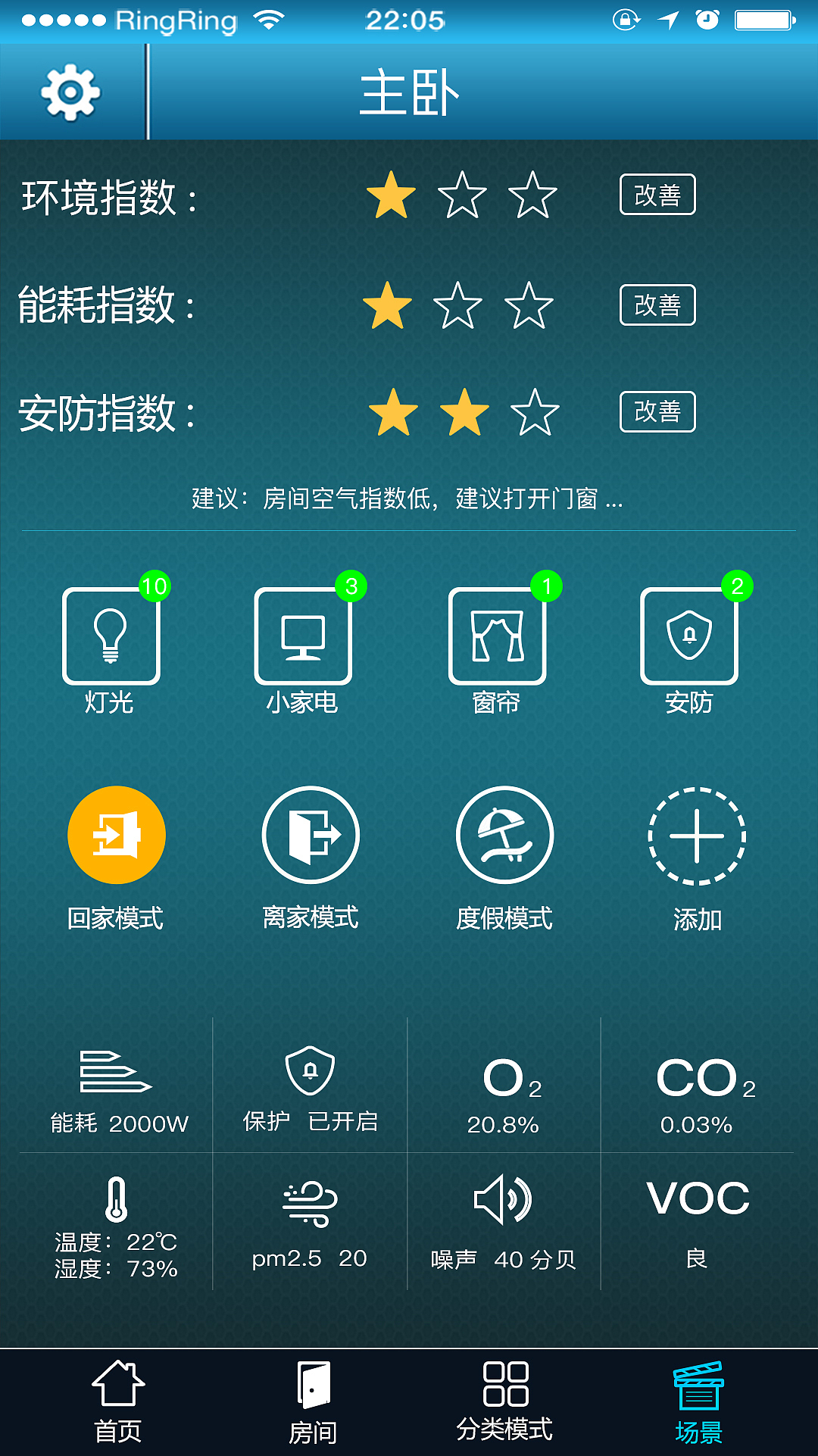Tap 改善 next to 环境指数
Image resolution: width=818 pixels, height=1456 pixels.
657,195
